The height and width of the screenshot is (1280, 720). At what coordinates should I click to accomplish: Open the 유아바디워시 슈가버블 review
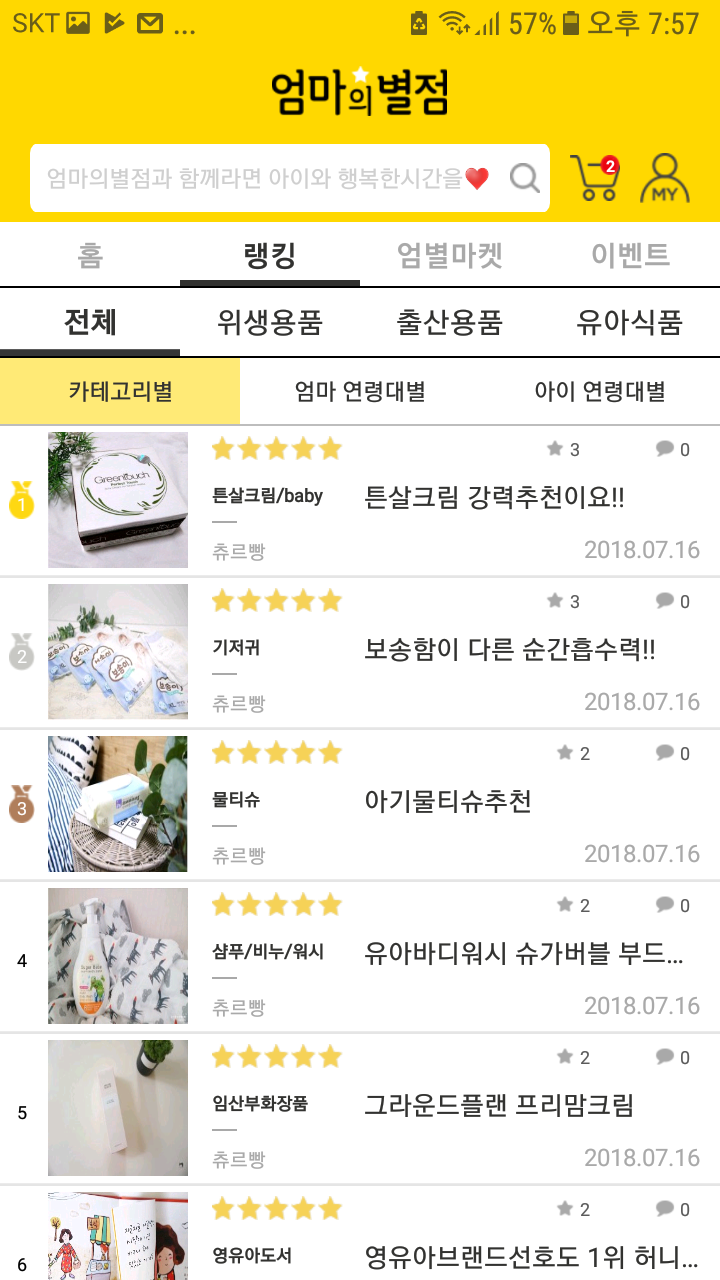coord(524,953)
